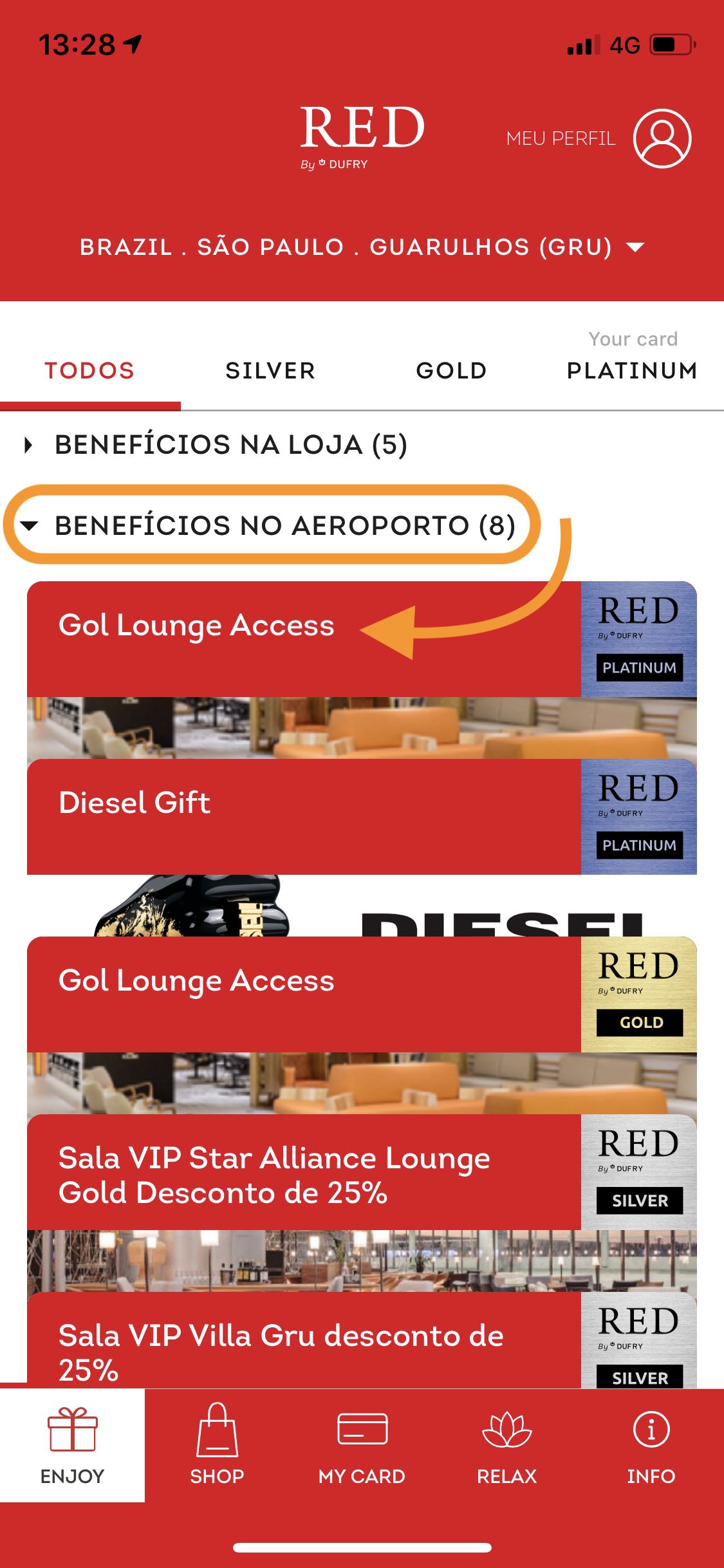Open the Info tab
Screen dimensions: 724x1568
click(651, 1446)
